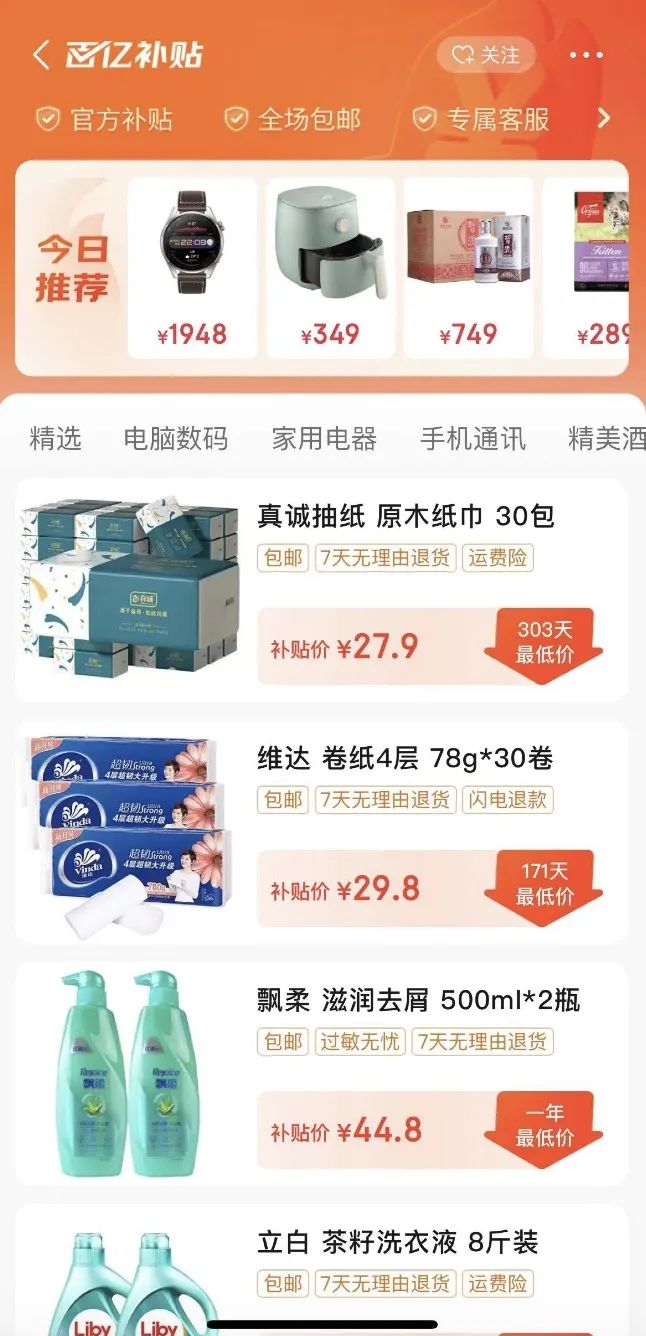The width and height of the screenshot is (646, 1336).
Task: Open the ¥1948 smartwatch recommendation
Action: [193, 267]
